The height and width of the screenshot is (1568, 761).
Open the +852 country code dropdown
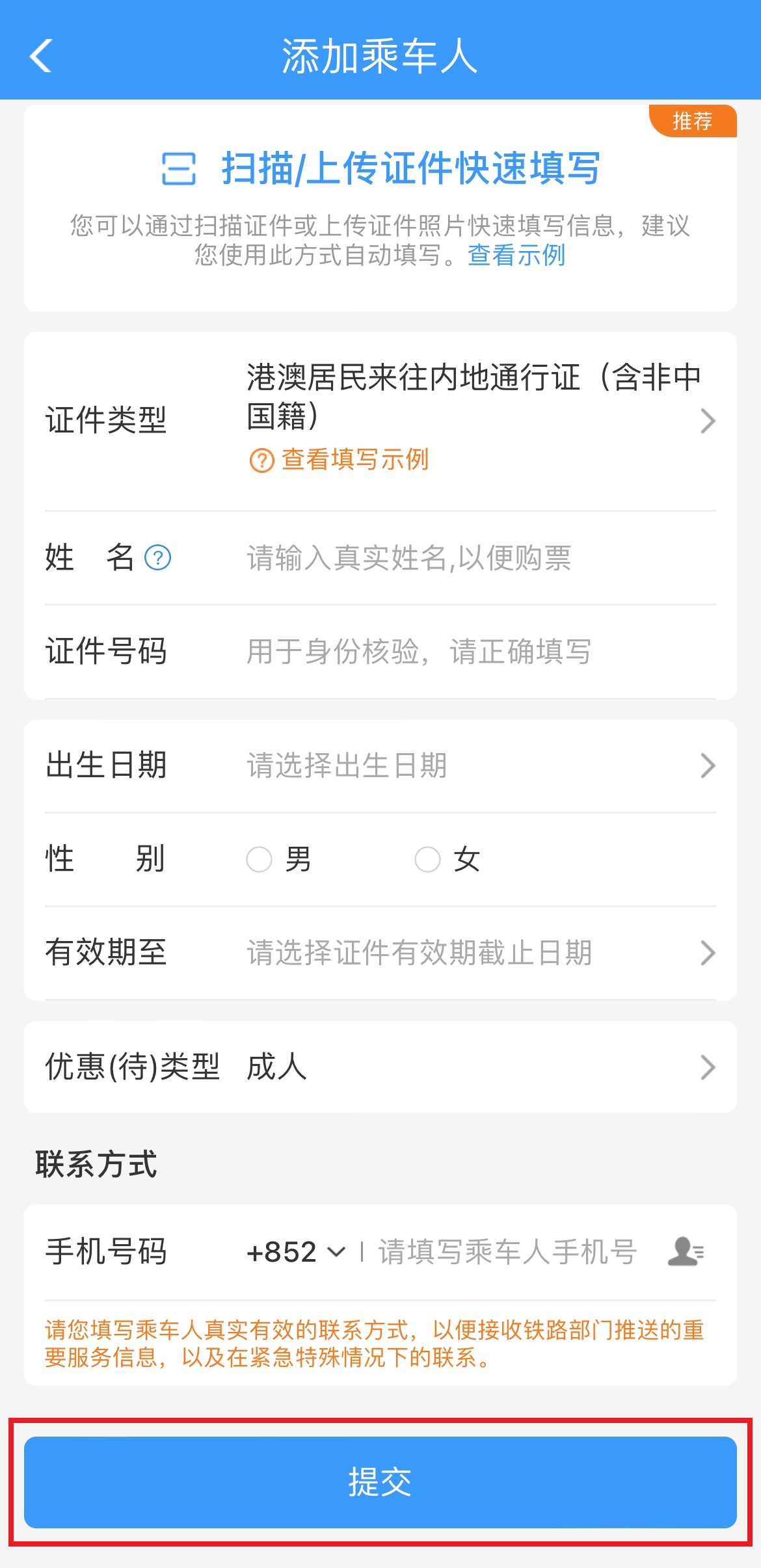click(296, 1252)
